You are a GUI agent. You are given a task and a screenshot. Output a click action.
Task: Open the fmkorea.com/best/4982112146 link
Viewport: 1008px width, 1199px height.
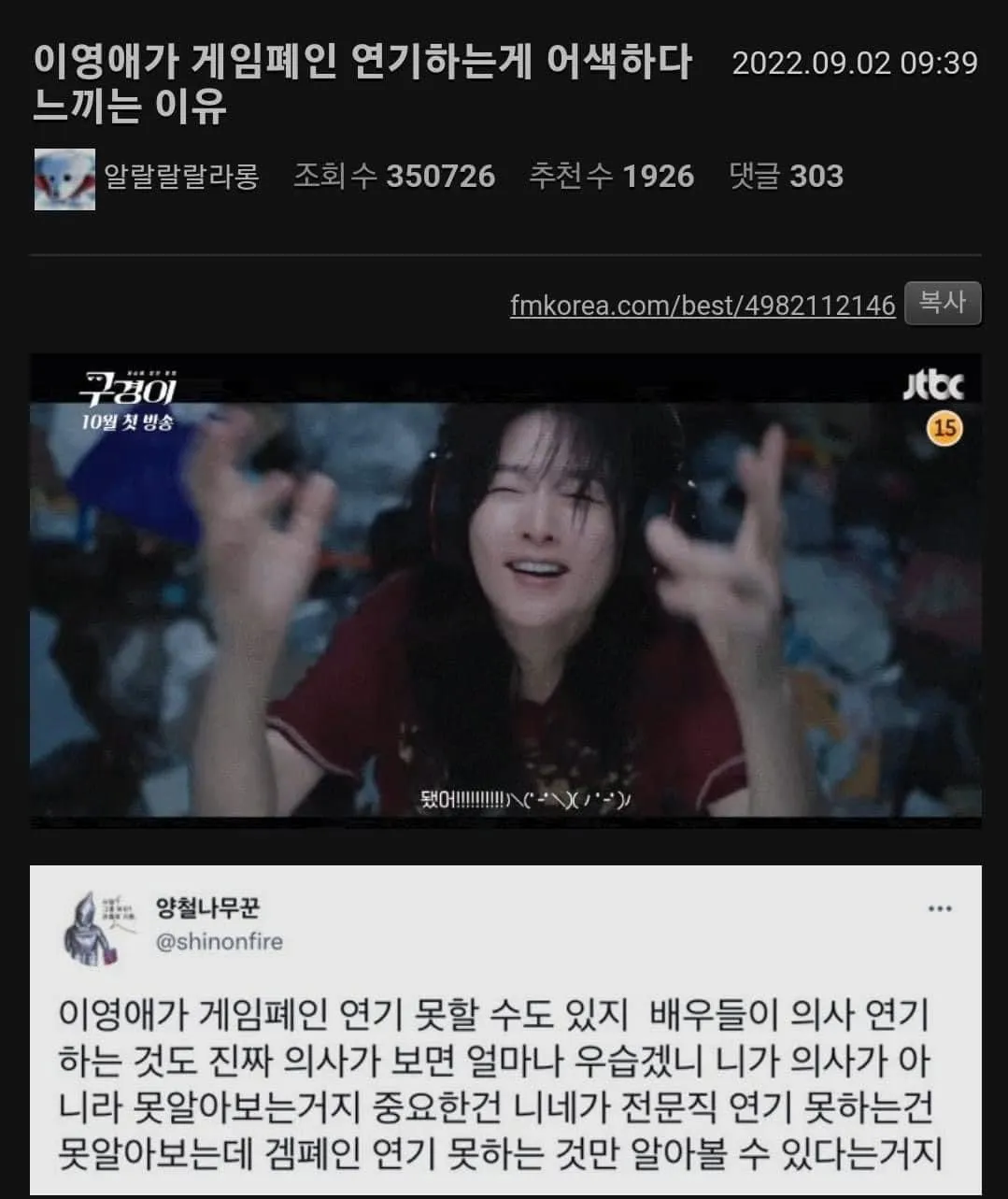point(703,306)
